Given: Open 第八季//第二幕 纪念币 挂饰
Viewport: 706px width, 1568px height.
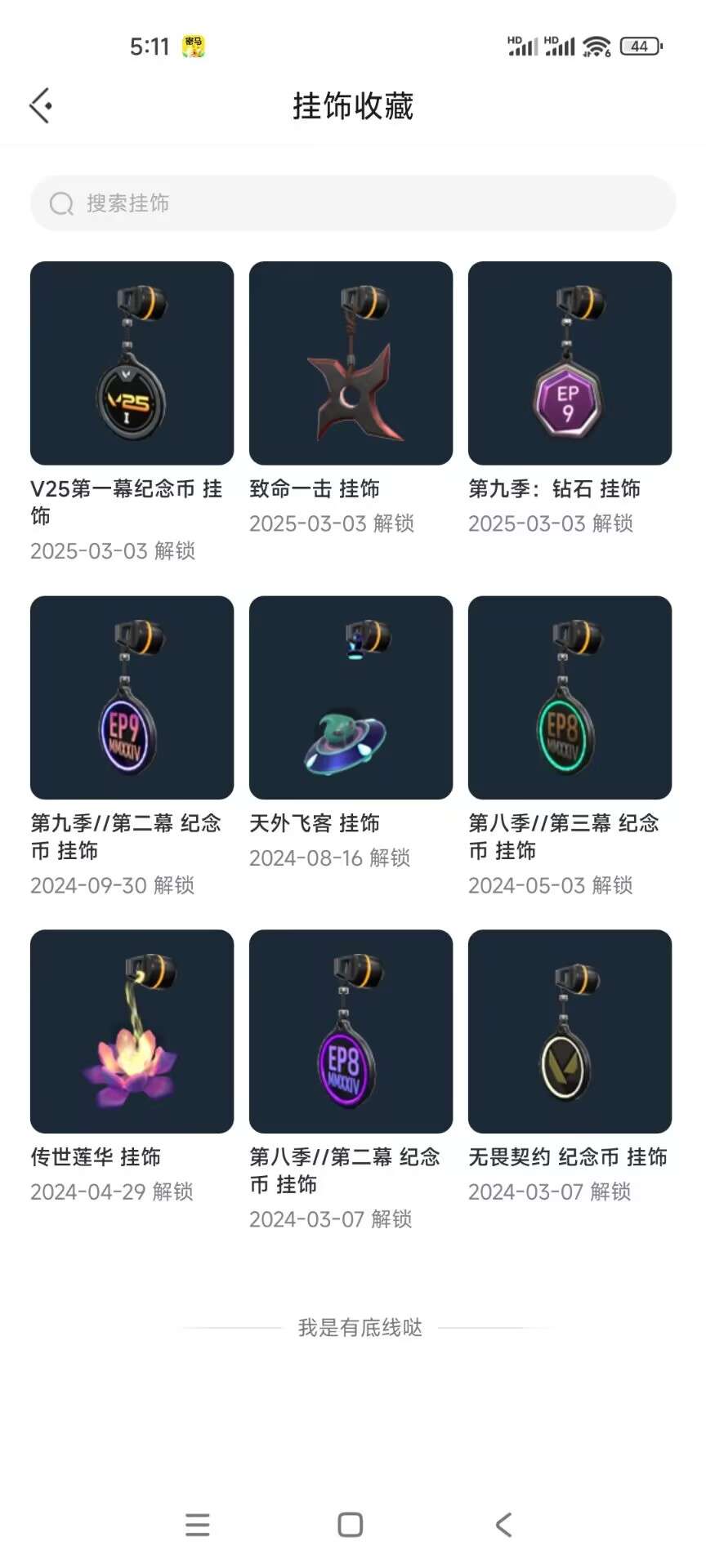Looking at the screenshot, I should 351,1031.
